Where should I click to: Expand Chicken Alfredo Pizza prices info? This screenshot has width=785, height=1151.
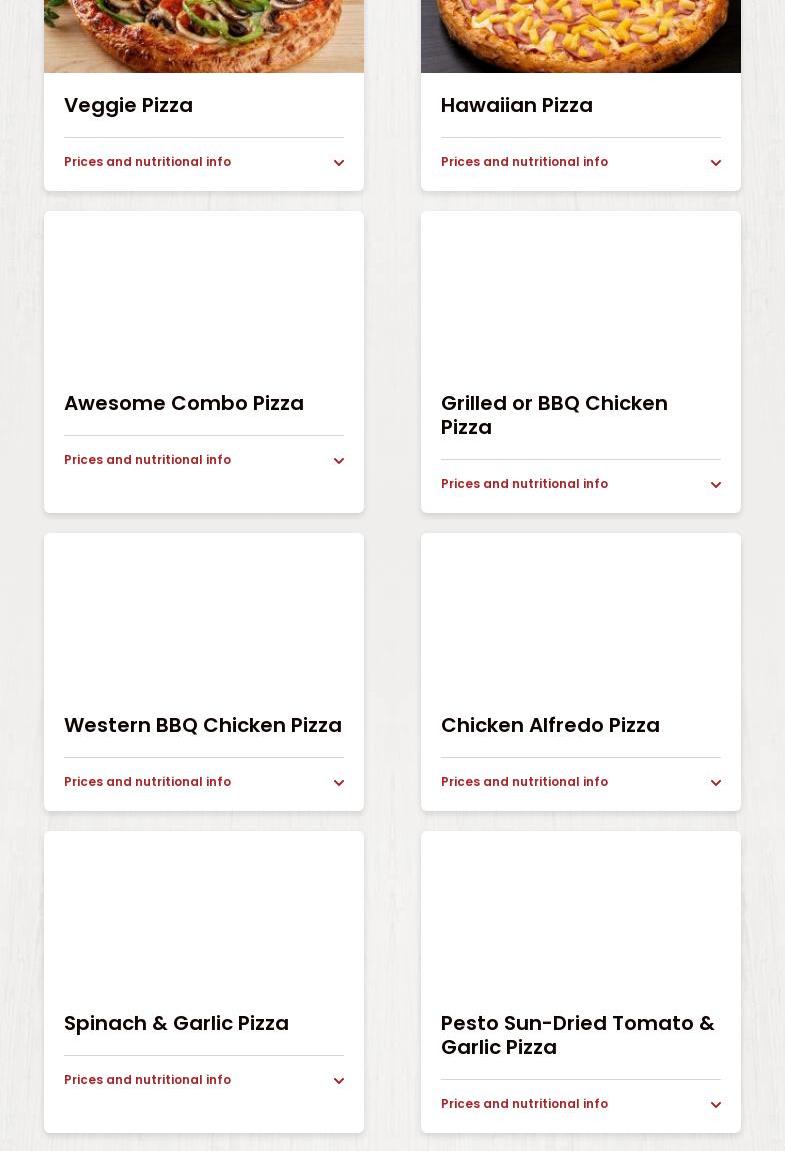pyautogui.click(x=580, y=782)
